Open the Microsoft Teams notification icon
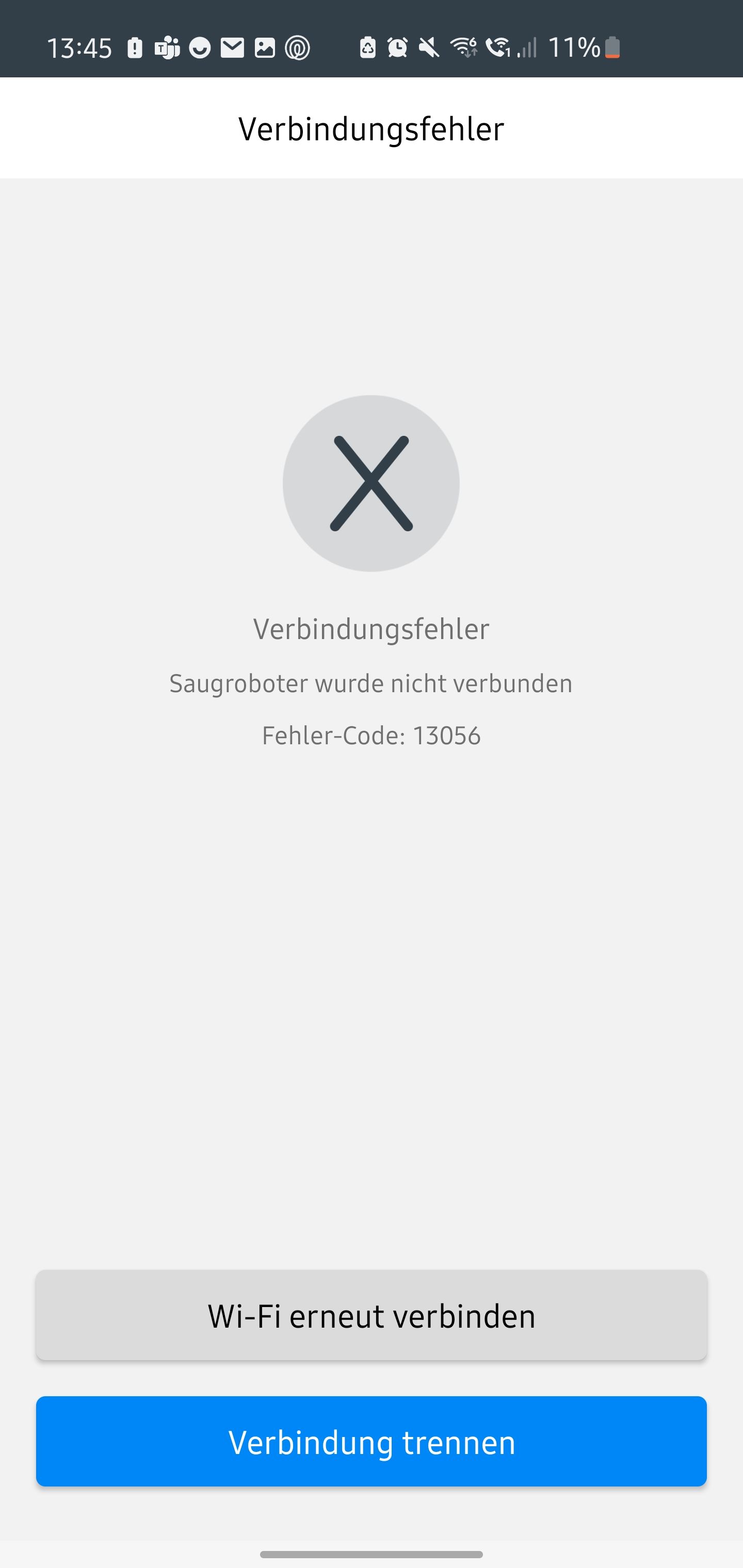 (168, 47)
